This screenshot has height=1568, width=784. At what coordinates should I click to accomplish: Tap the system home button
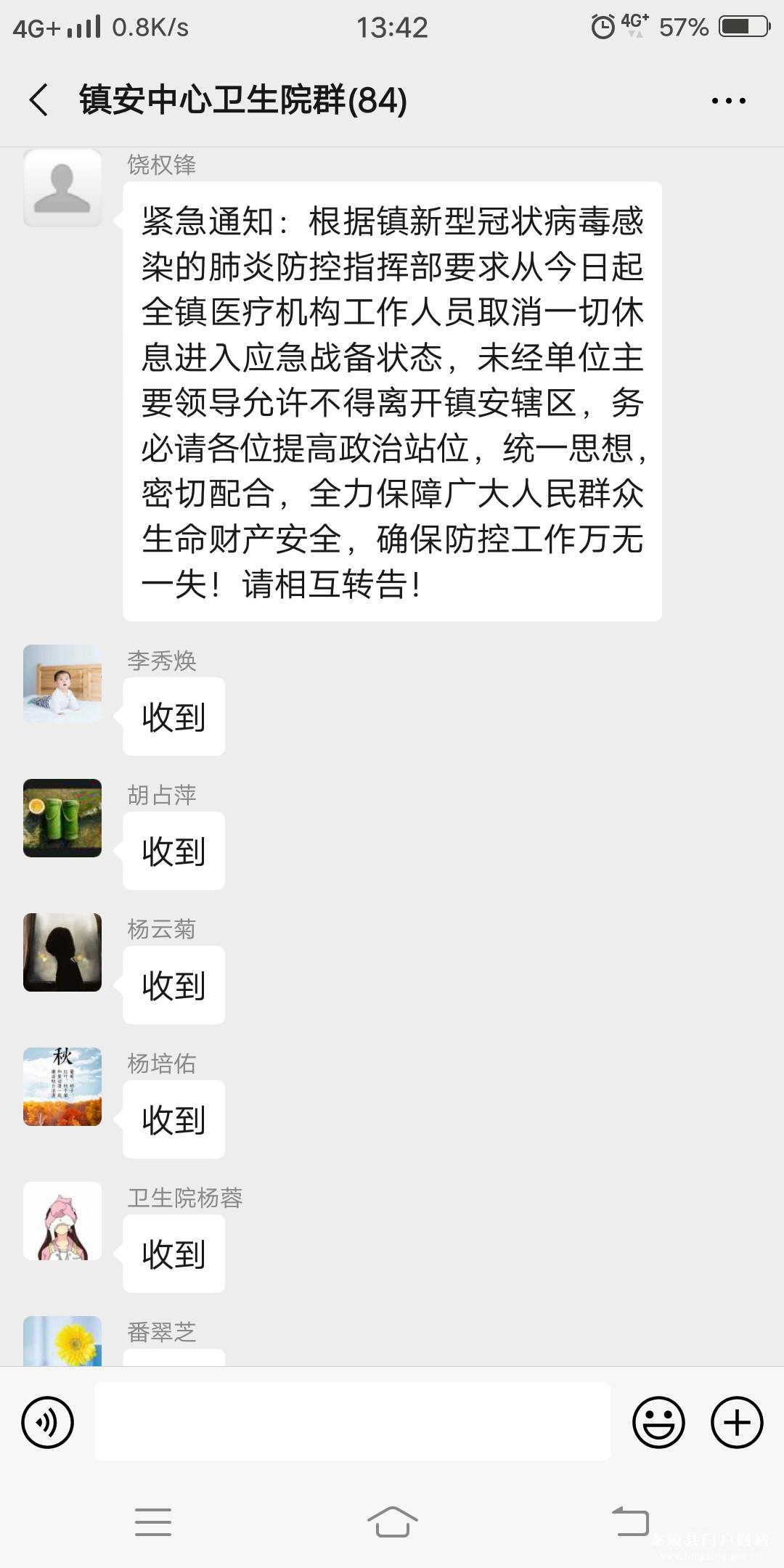(x=392, y=1522)
